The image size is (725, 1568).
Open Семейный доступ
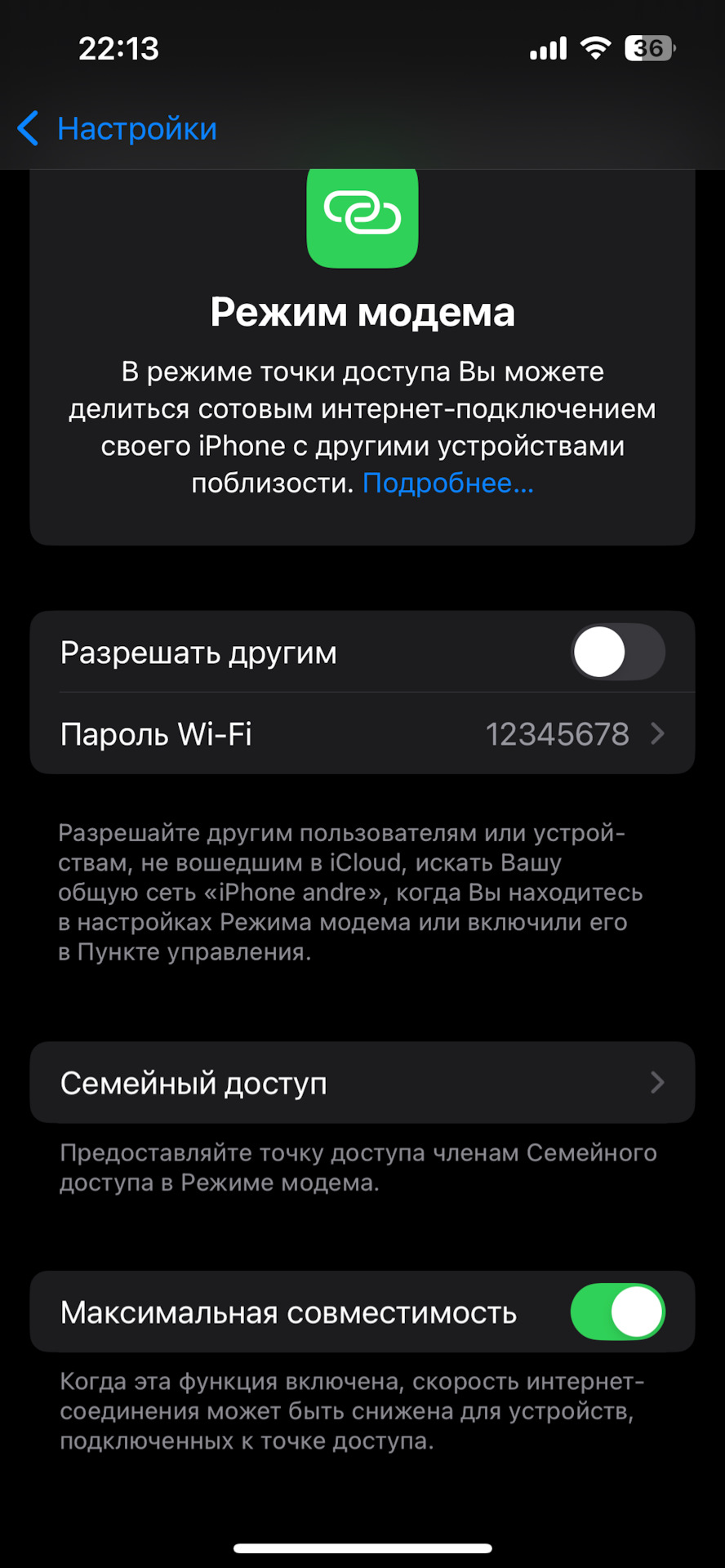pos(362,1083)
